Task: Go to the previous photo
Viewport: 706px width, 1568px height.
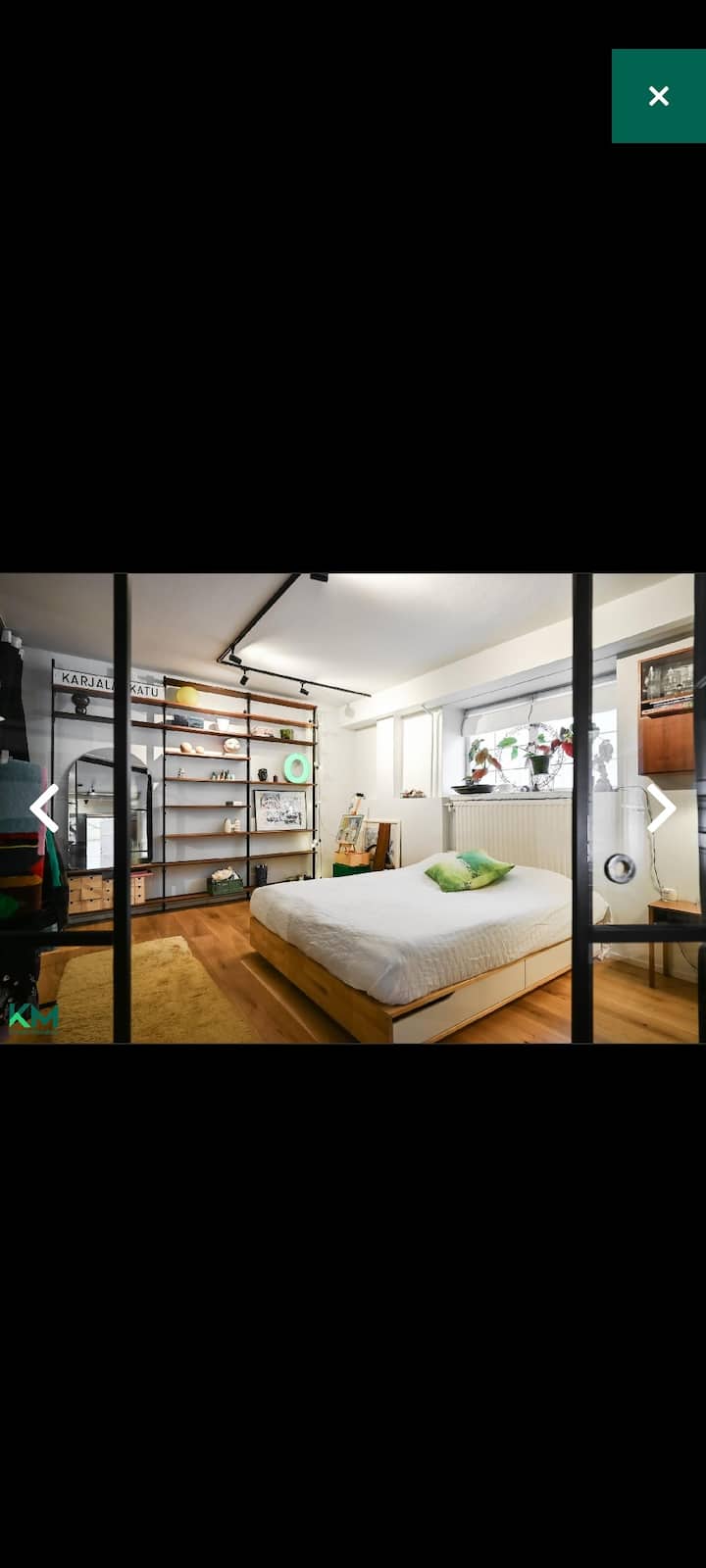Action: (44, 808)
